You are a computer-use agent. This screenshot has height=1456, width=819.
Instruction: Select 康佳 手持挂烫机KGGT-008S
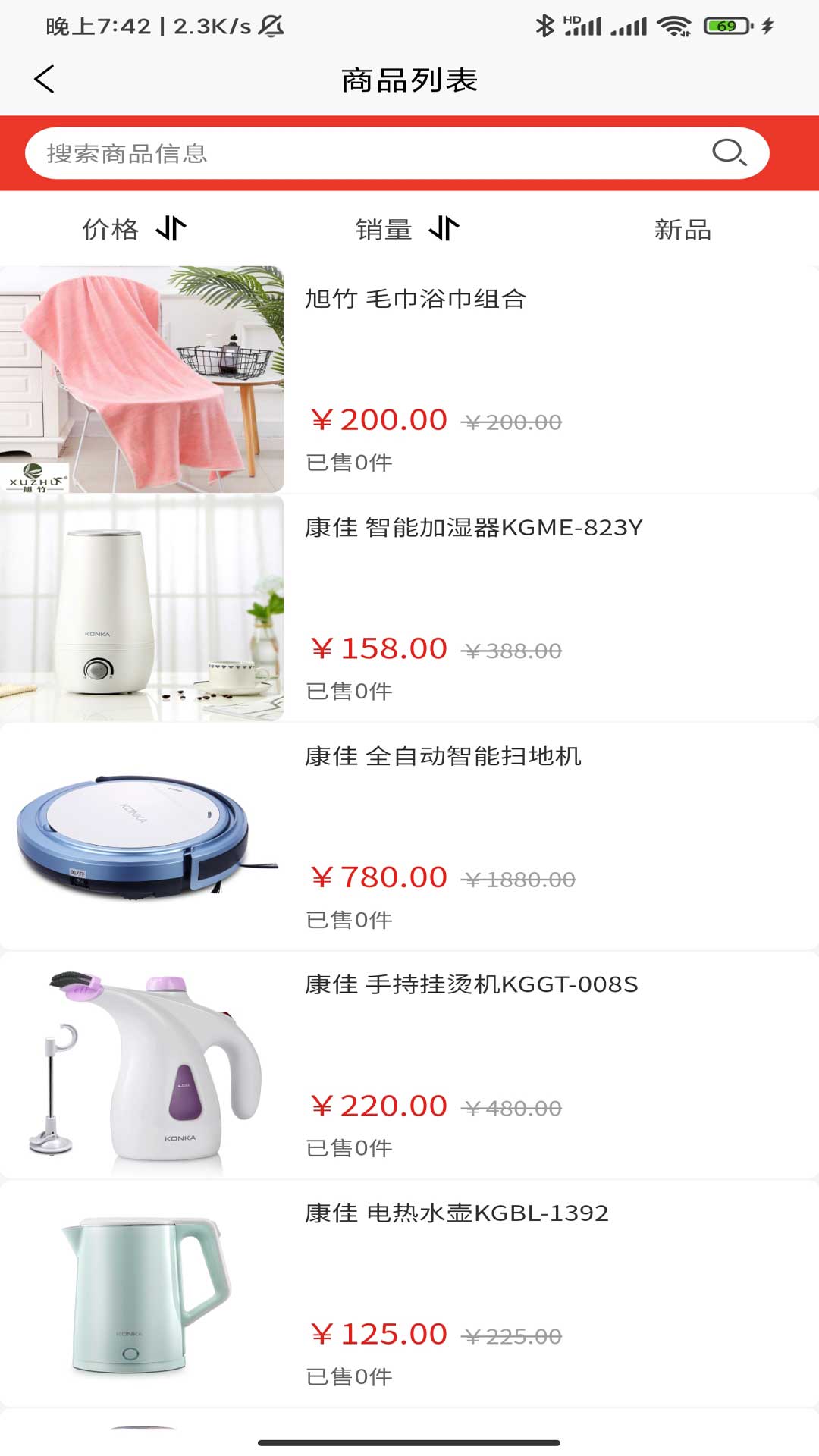(x=471, y=984)
